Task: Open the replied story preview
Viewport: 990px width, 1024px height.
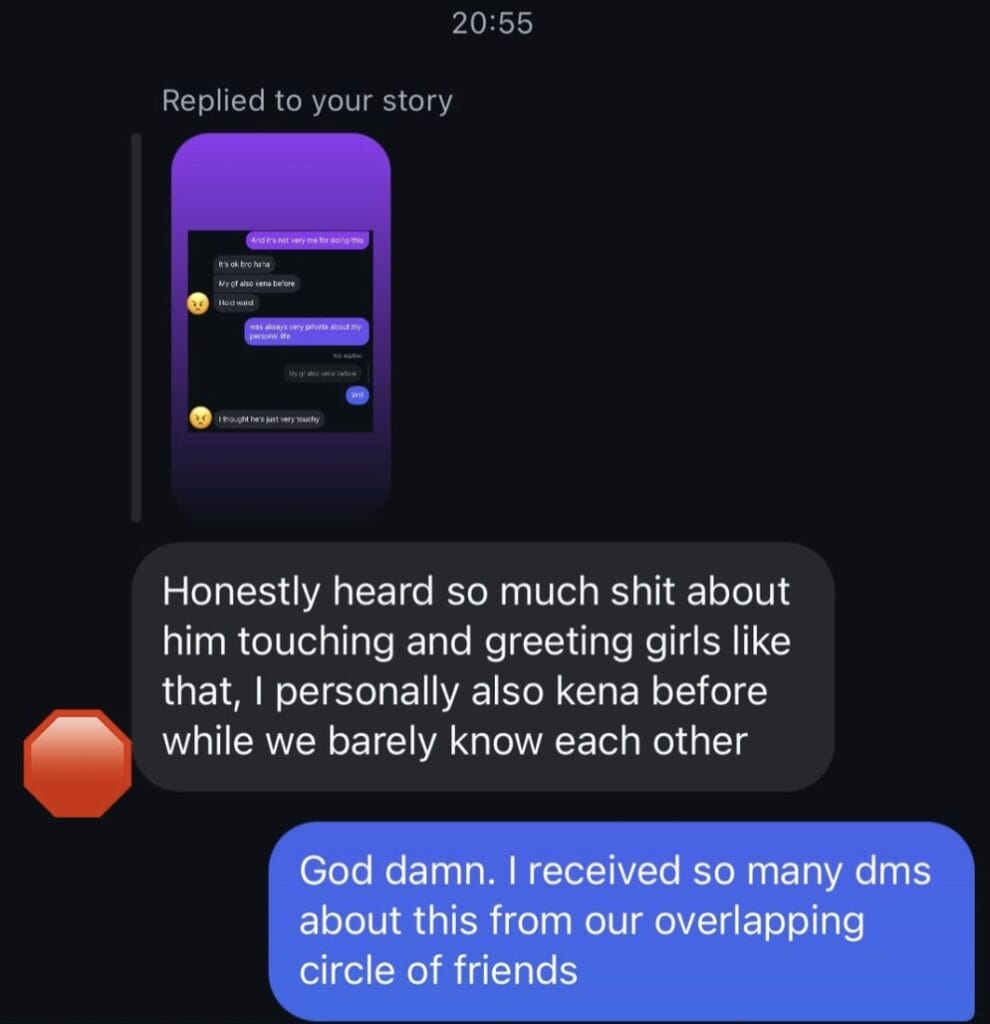Action: (x=280, y=325)
